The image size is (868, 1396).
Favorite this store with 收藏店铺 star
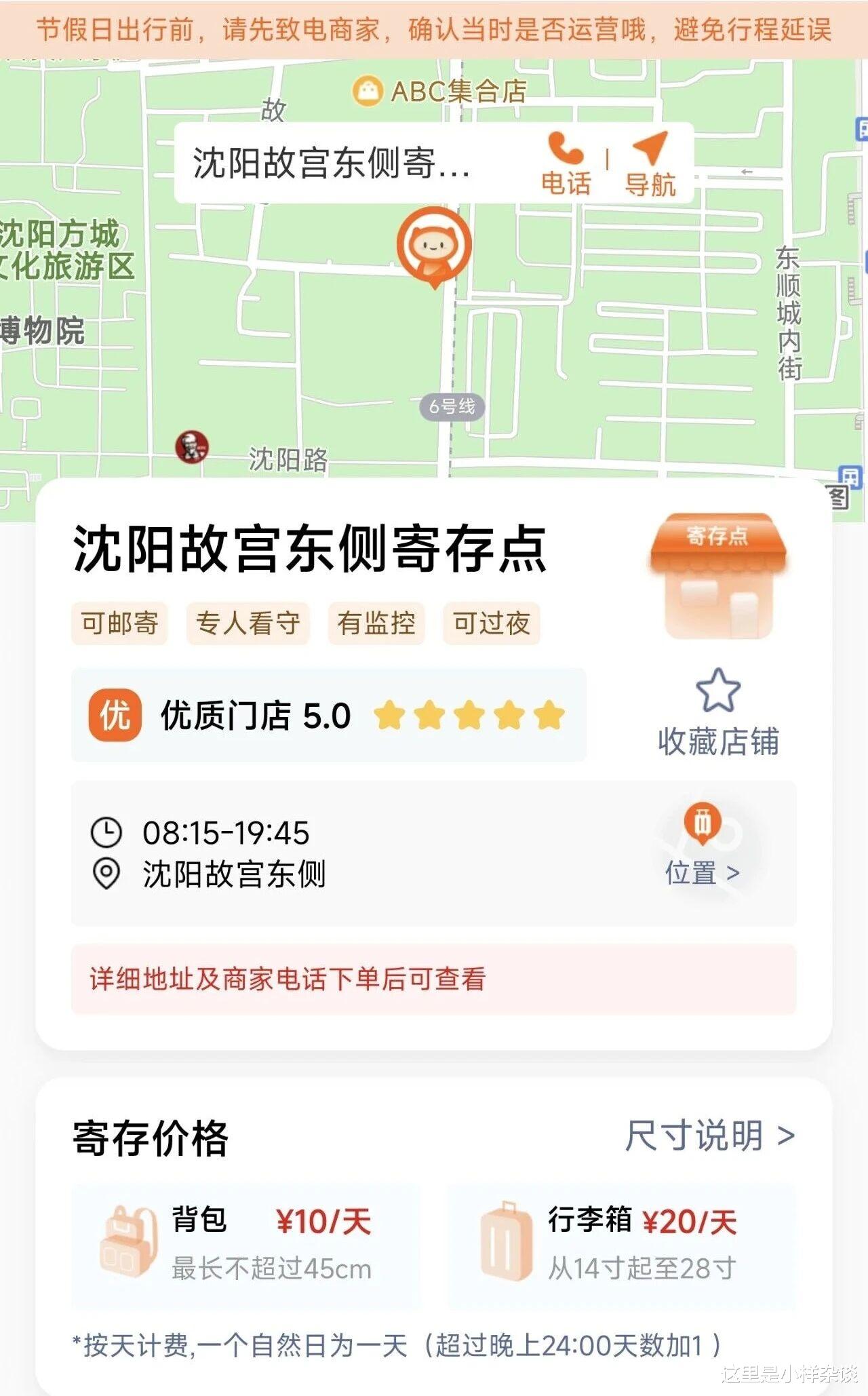(717, 711)
